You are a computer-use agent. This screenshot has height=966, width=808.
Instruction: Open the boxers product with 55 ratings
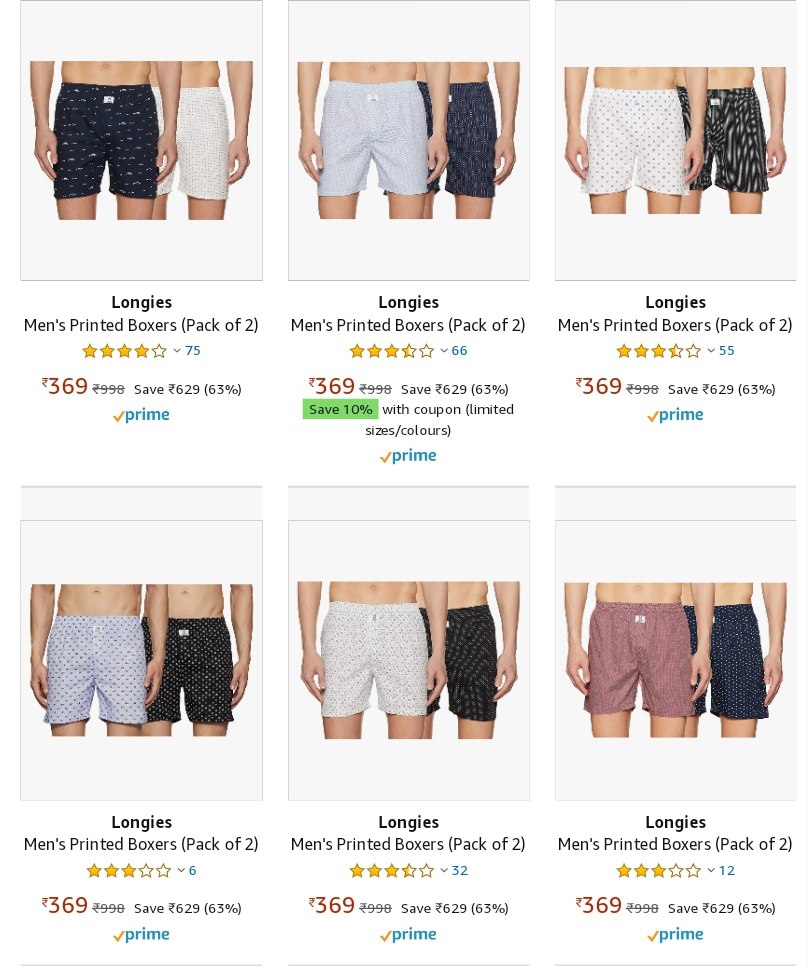tap(675, 325)
